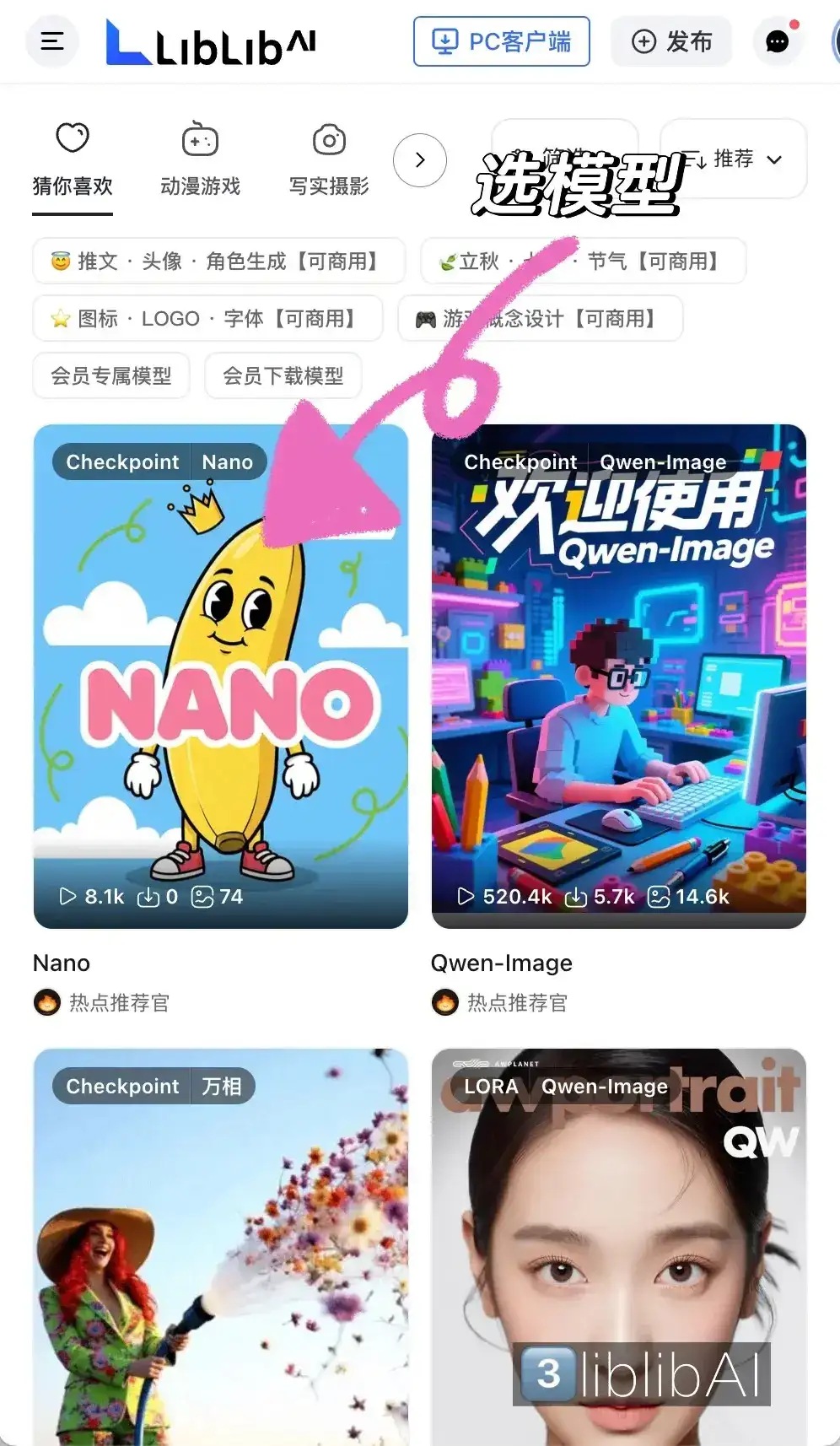840x1446 pixels.
Task: Open the message chat bubble icon
Action: pyautogui.click(x=777, y=41)
